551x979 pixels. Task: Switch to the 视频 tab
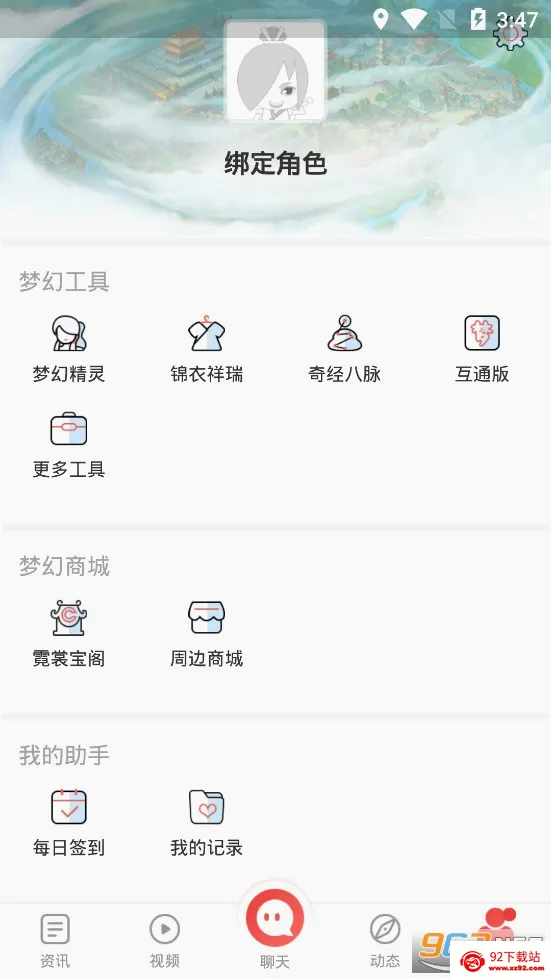pyautogui.click(x=165, y=941)
